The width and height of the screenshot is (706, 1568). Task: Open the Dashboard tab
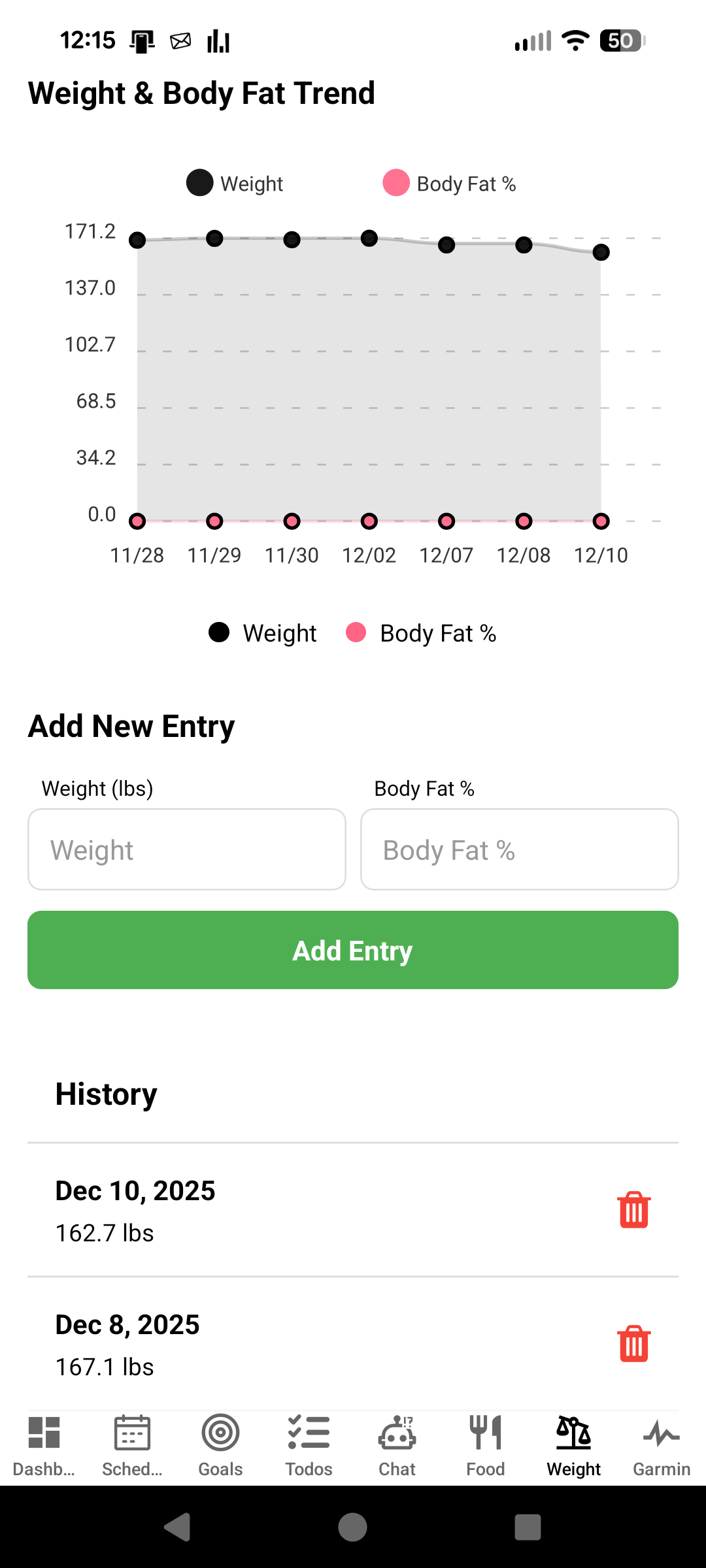coord(44,1445)
